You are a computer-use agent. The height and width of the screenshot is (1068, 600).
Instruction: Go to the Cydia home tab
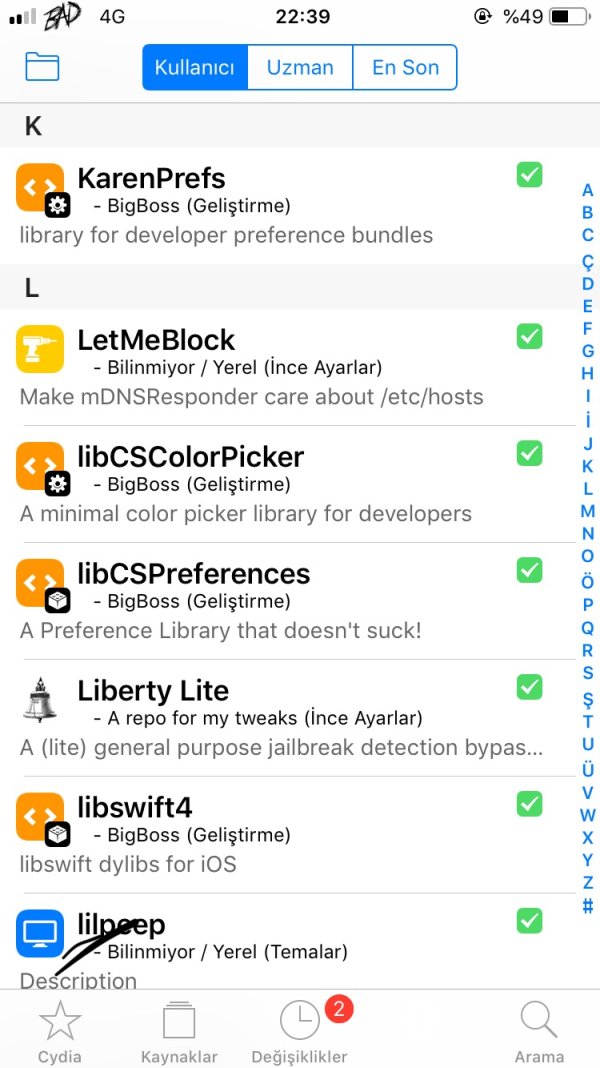click(60, 1032)
